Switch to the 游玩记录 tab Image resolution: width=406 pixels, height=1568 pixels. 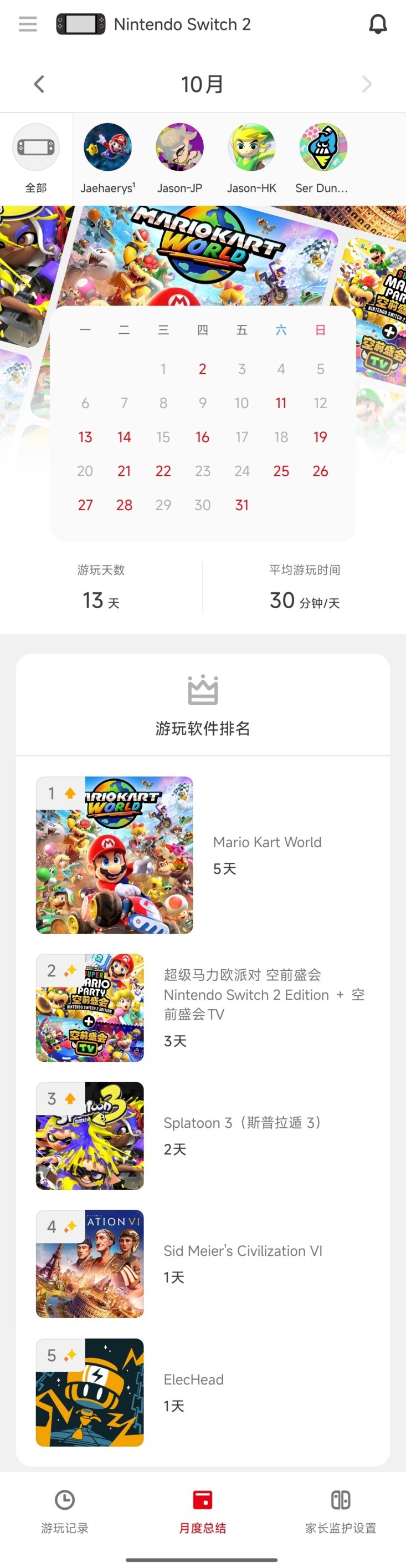pyautogui.click(x=64, y=1510)
